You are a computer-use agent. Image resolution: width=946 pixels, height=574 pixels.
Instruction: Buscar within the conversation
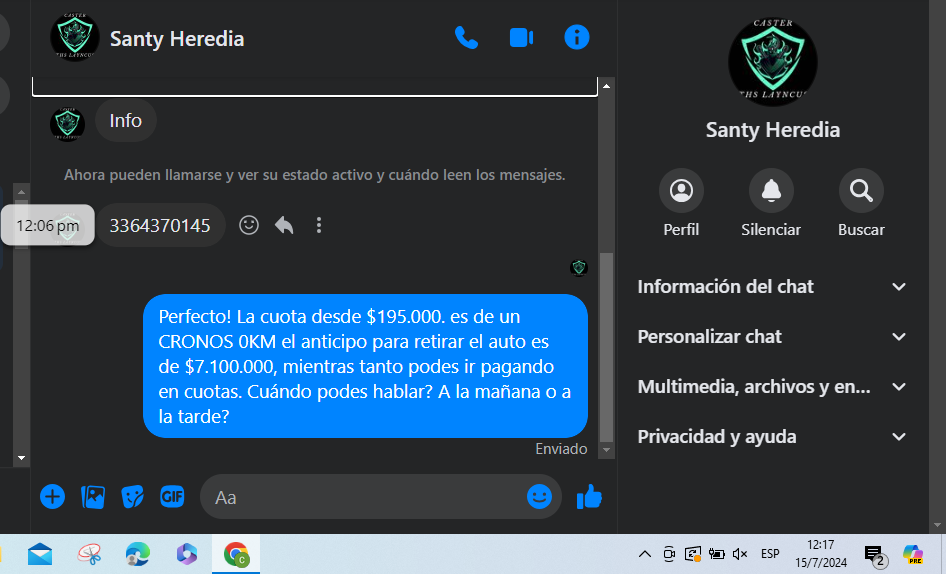(x=861, y=191)
